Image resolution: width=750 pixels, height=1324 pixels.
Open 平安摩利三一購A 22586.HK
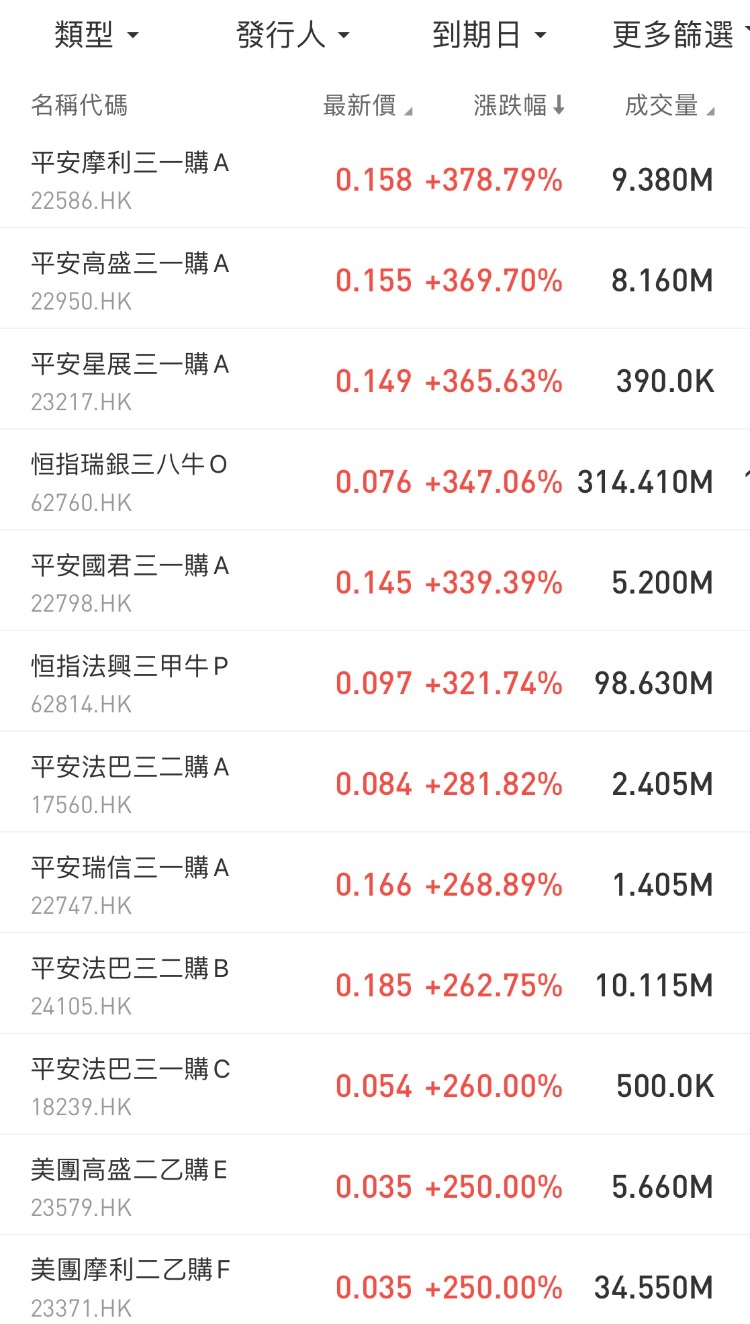click(x=375, y=179)
